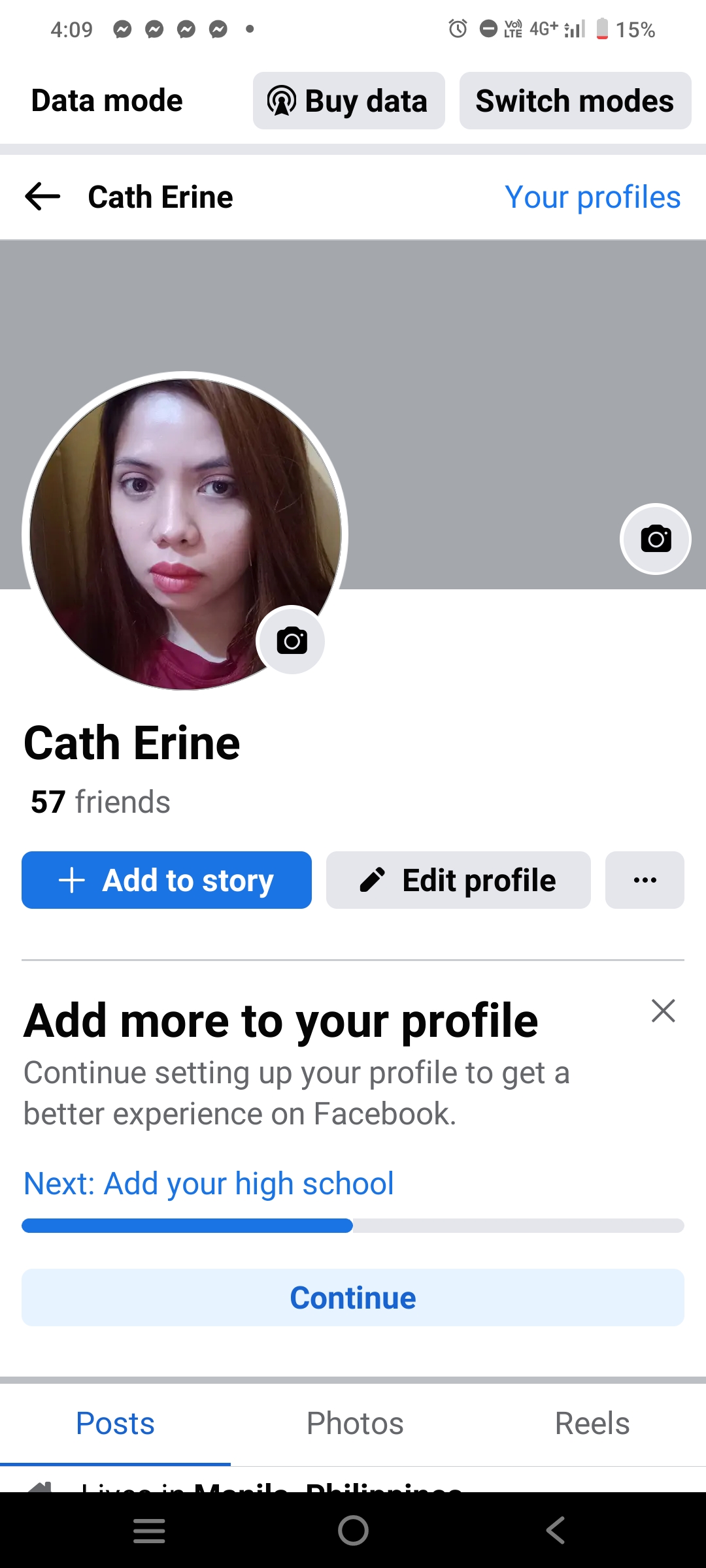
Task: Tap the system home button
Action: [353, 1530]
